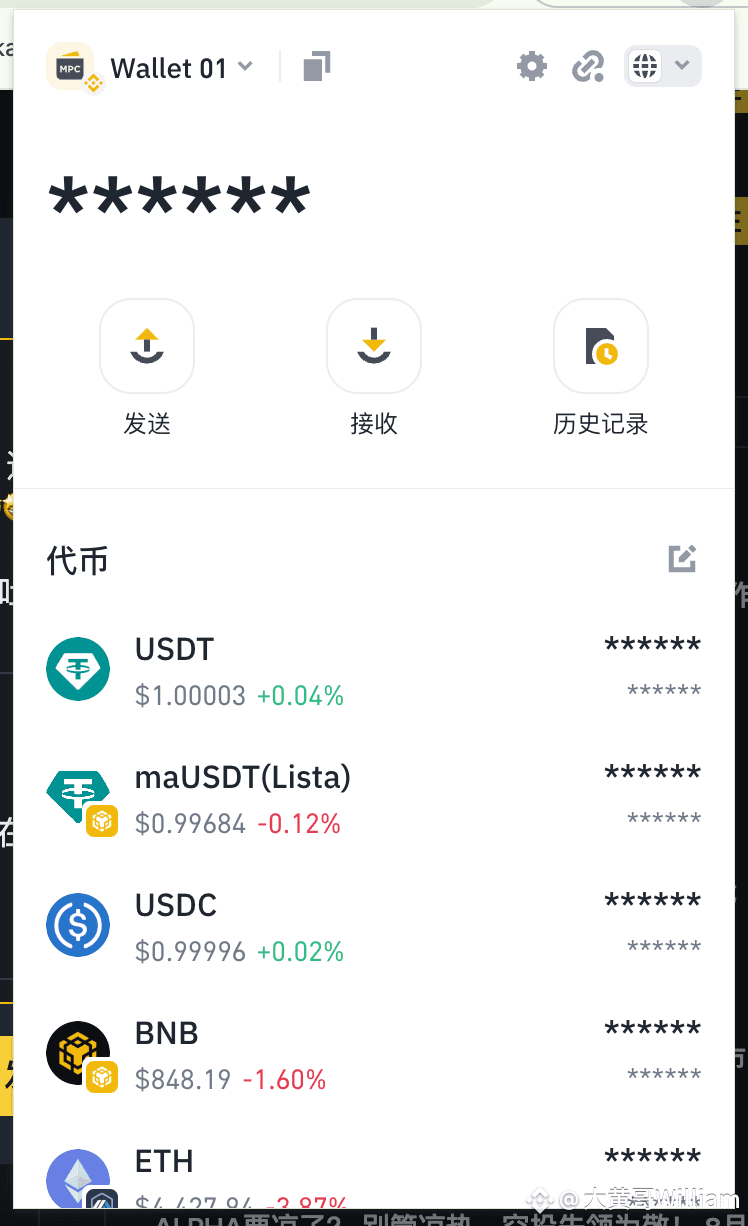Open the receive (接收) icon

(374, 346)
